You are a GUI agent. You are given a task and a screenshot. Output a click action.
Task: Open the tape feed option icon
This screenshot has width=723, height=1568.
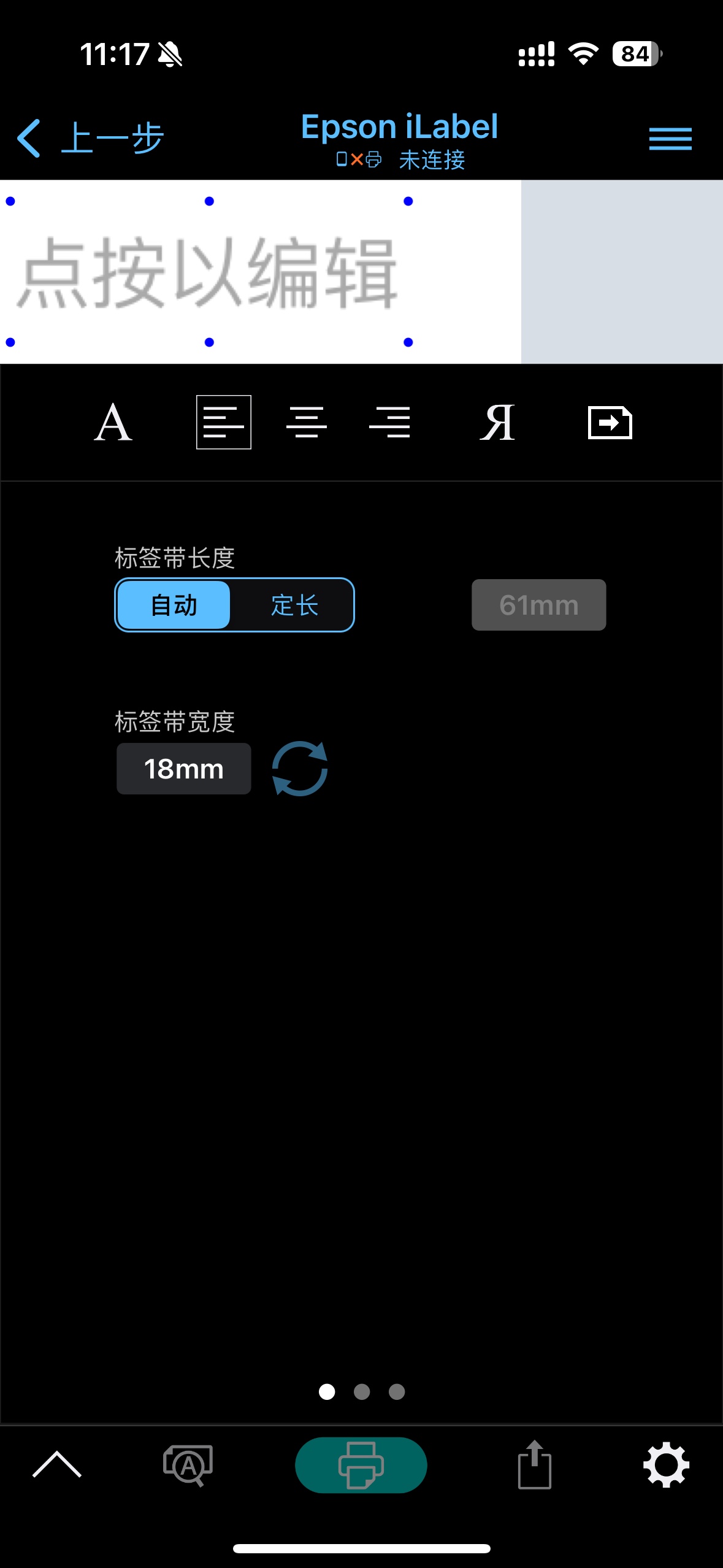coord(611,422)
